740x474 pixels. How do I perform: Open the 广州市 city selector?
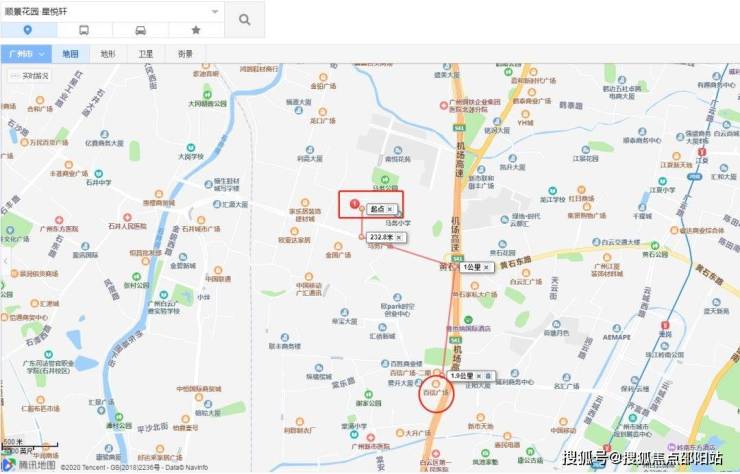pos(25,54)
